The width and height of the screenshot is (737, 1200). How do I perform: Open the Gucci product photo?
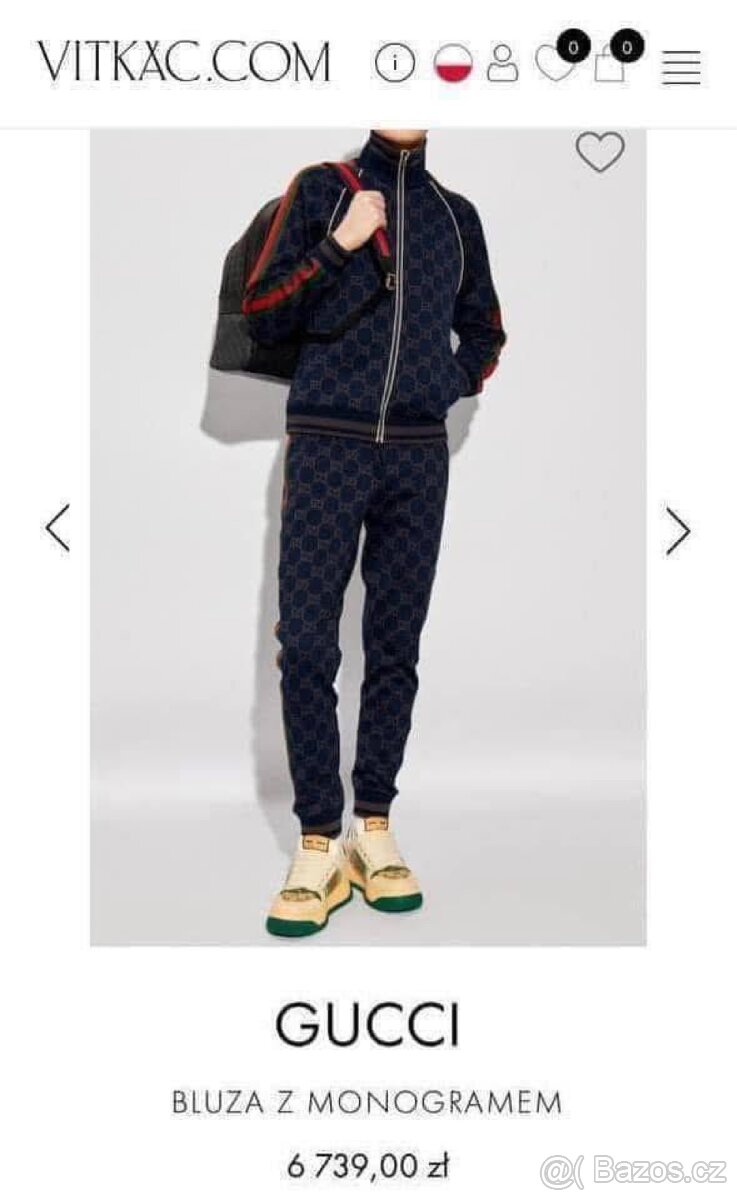[x=368, y=540]
